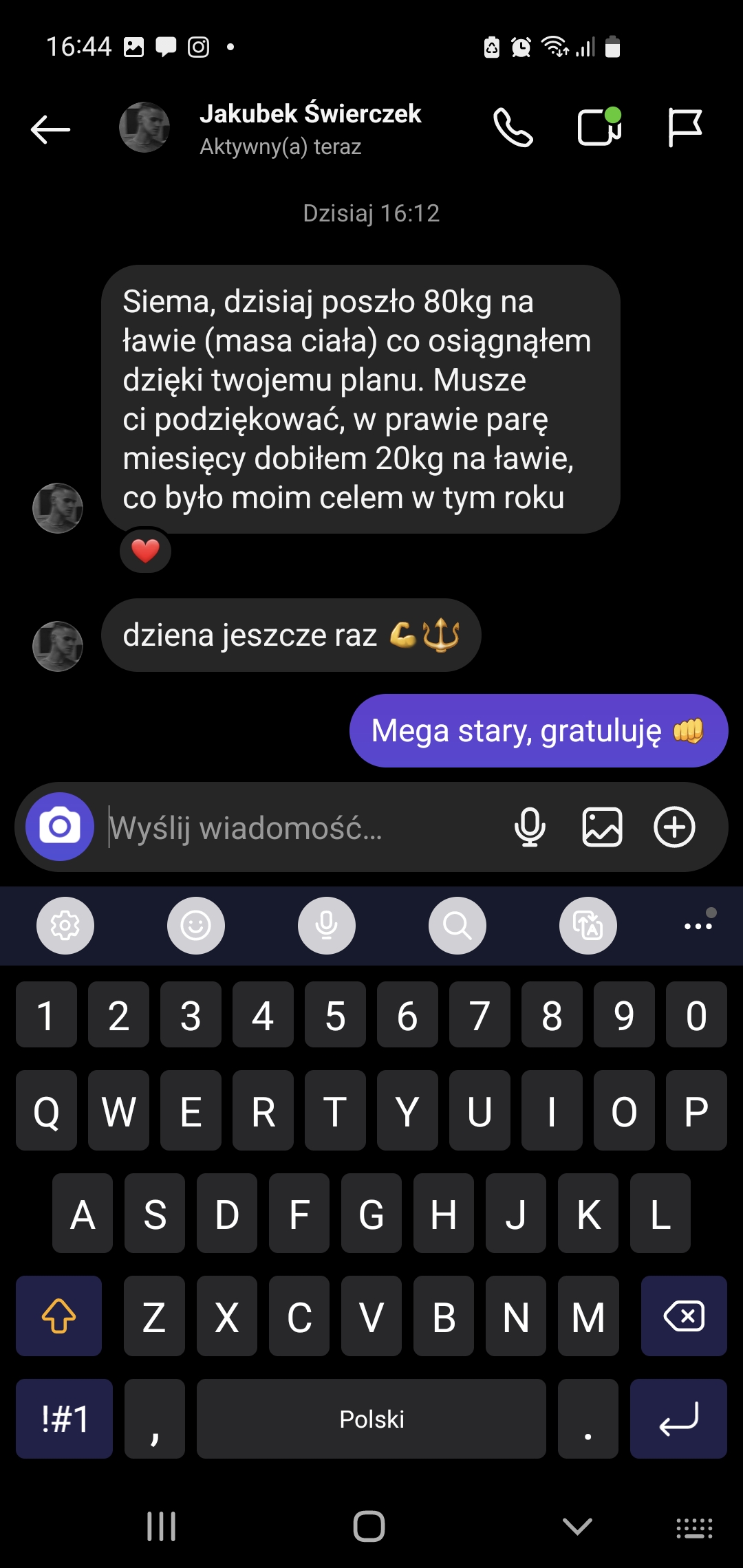This screenshot has height=1568, width=743.
Task: Focus the Wyślij wiadomość text field
Action: [x=303, y=828]
